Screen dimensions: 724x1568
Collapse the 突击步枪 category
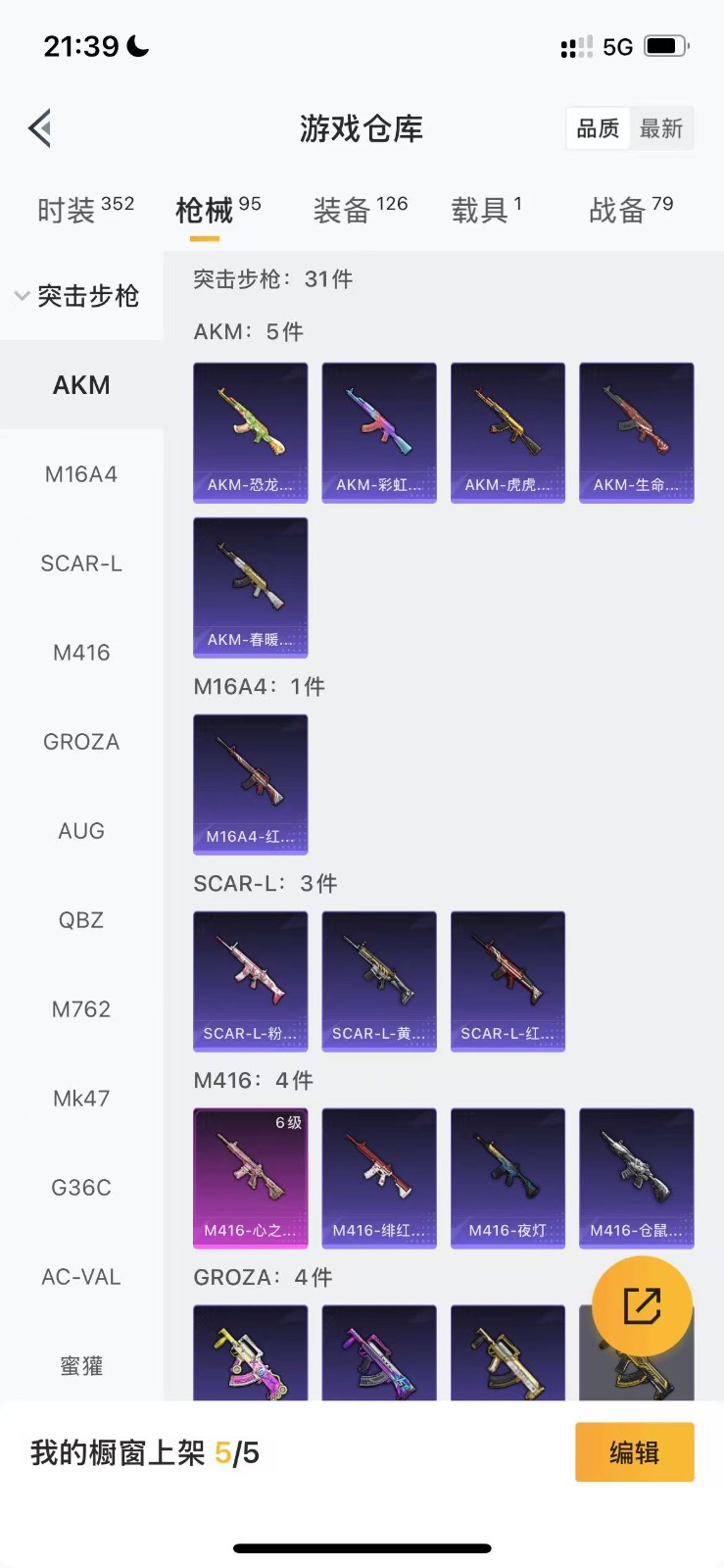[78, 295]
